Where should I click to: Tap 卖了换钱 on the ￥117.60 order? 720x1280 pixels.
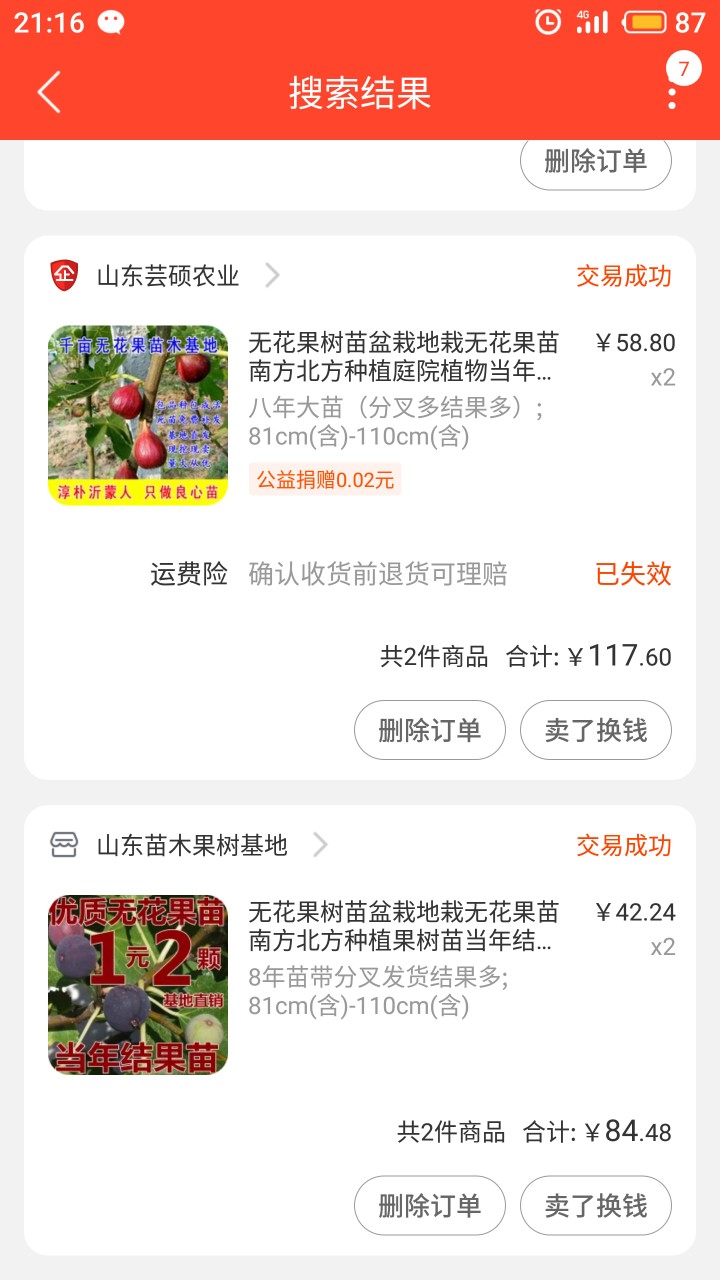tap(596, 730)
